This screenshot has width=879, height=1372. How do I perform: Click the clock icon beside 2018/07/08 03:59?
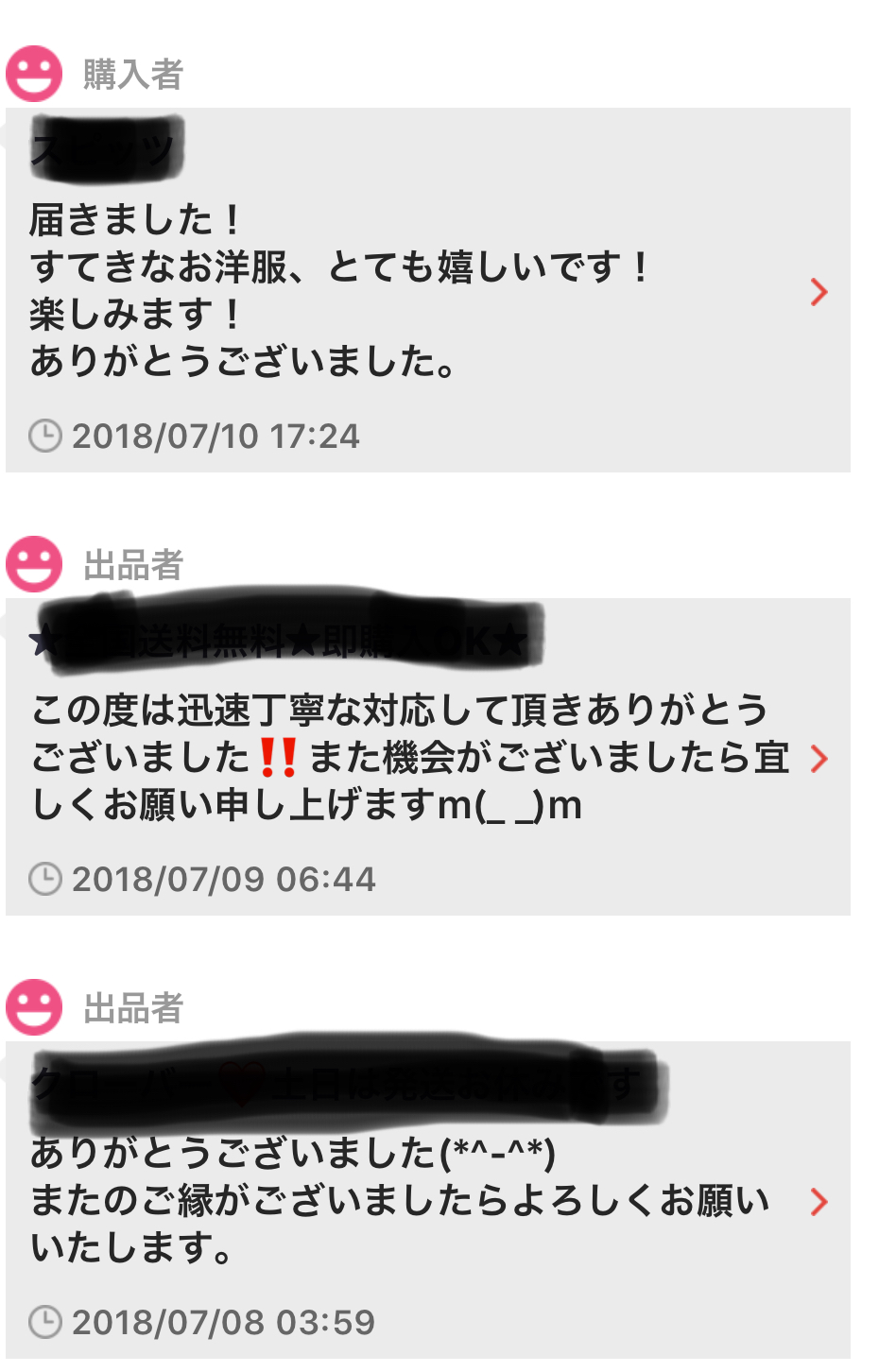click(45, 1324)
